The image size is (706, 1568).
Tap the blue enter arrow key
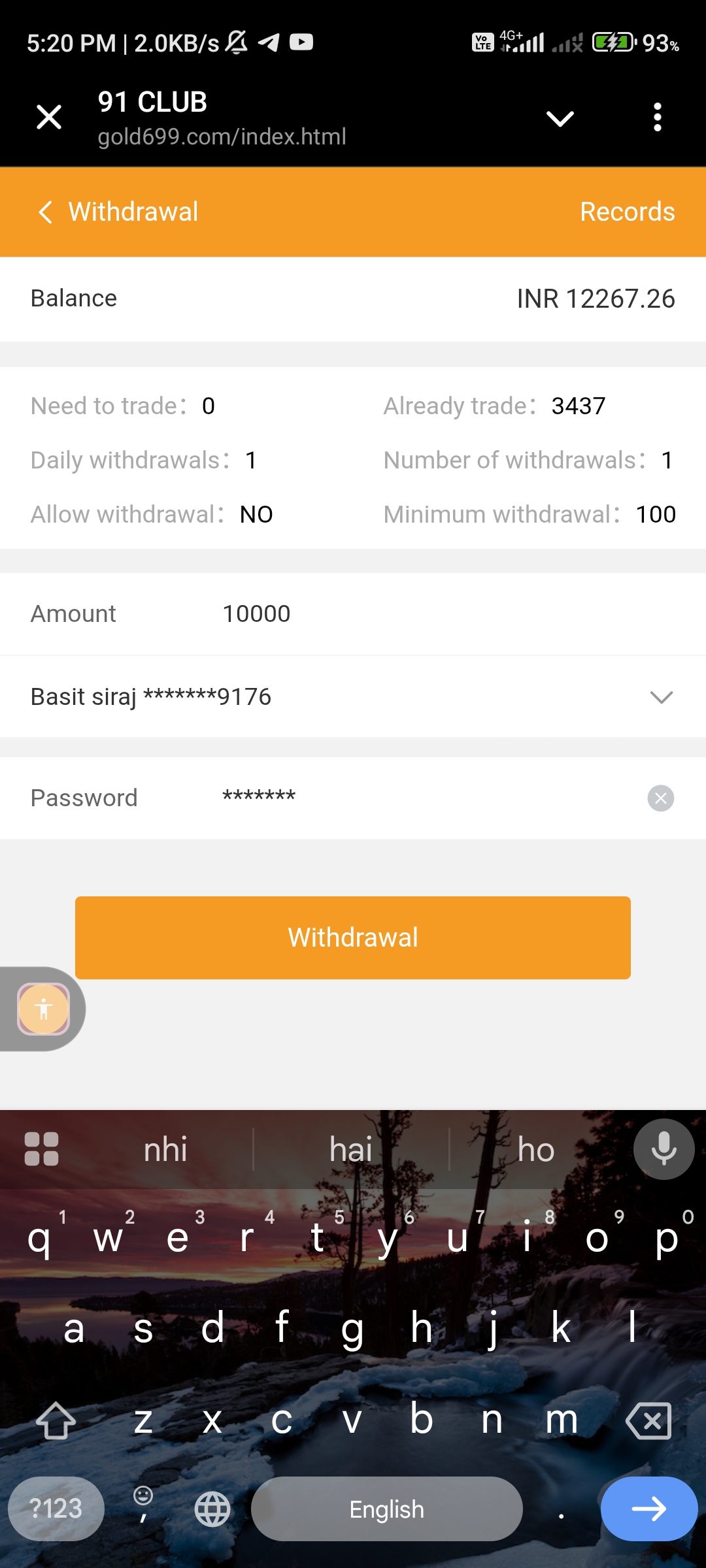pos(648,1509)
